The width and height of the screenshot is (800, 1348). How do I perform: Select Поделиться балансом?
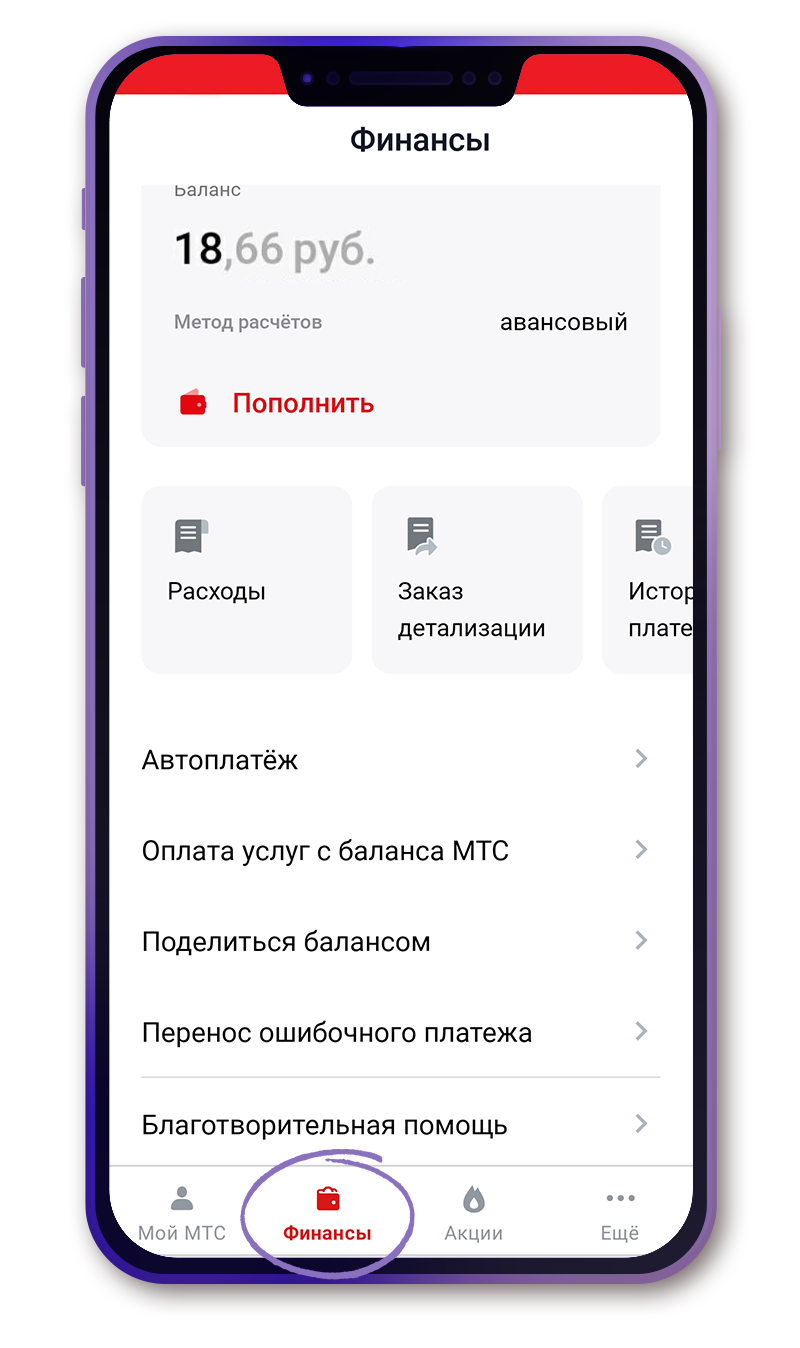[x=400, y=942]
